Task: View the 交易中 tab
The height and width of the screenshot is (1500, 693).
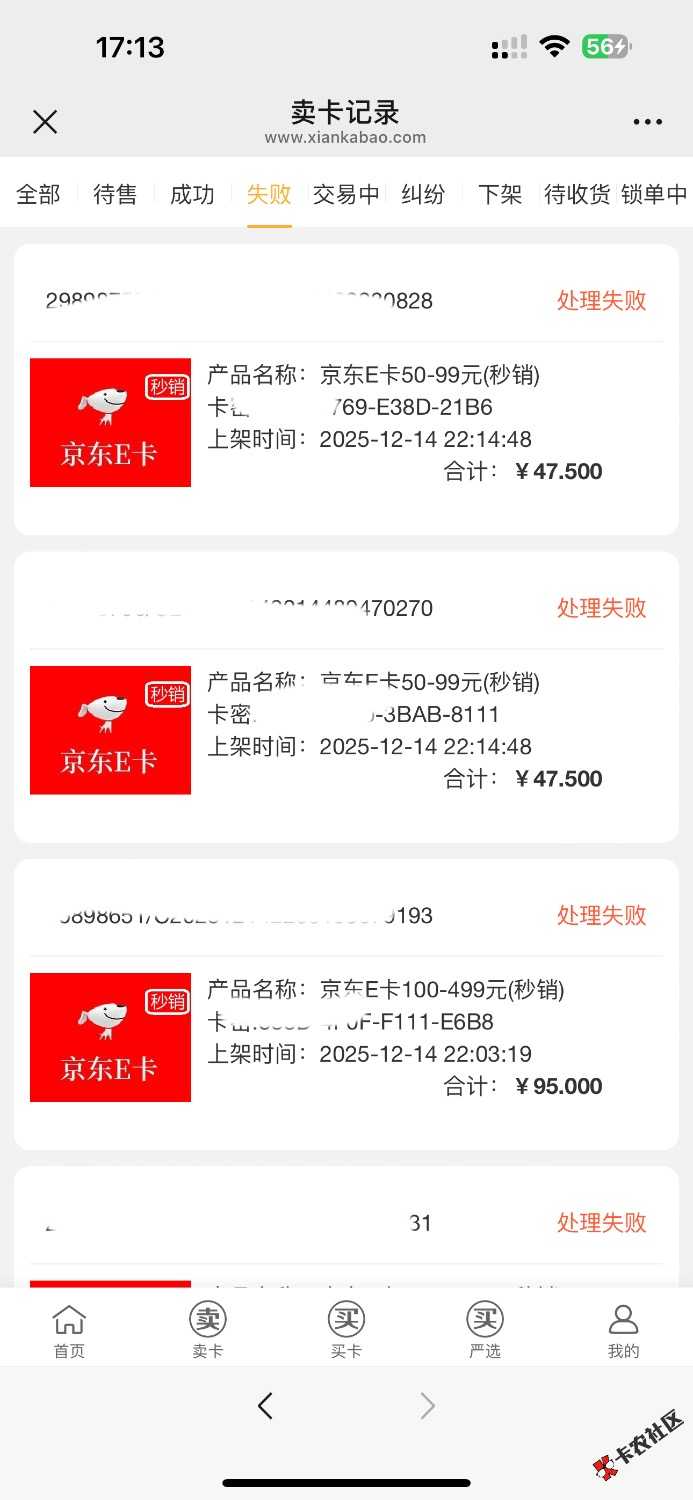Action: click(346, 194)
